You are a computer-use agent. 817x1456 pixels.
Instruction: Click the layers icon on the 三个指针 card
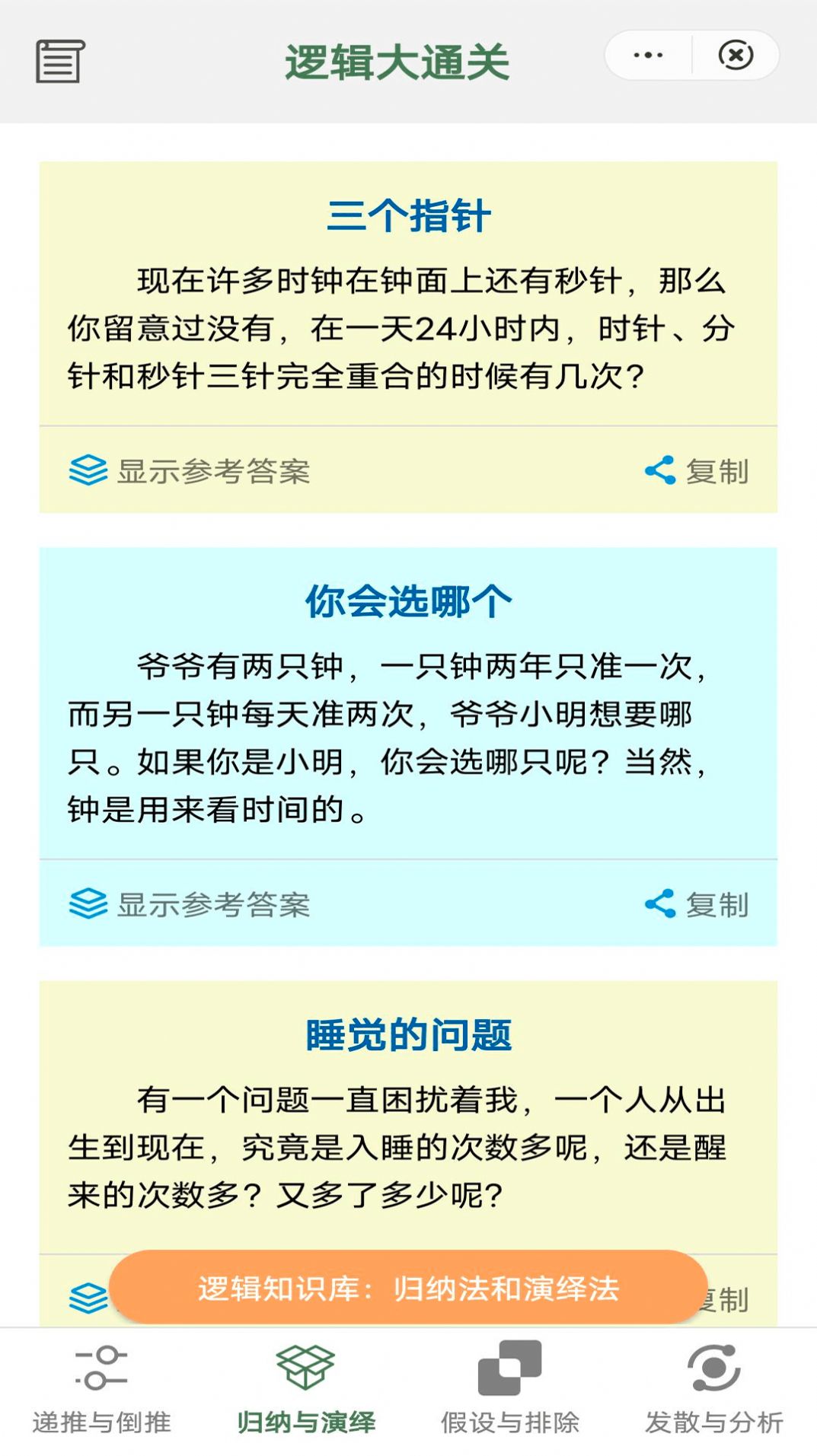click(86, 470)
